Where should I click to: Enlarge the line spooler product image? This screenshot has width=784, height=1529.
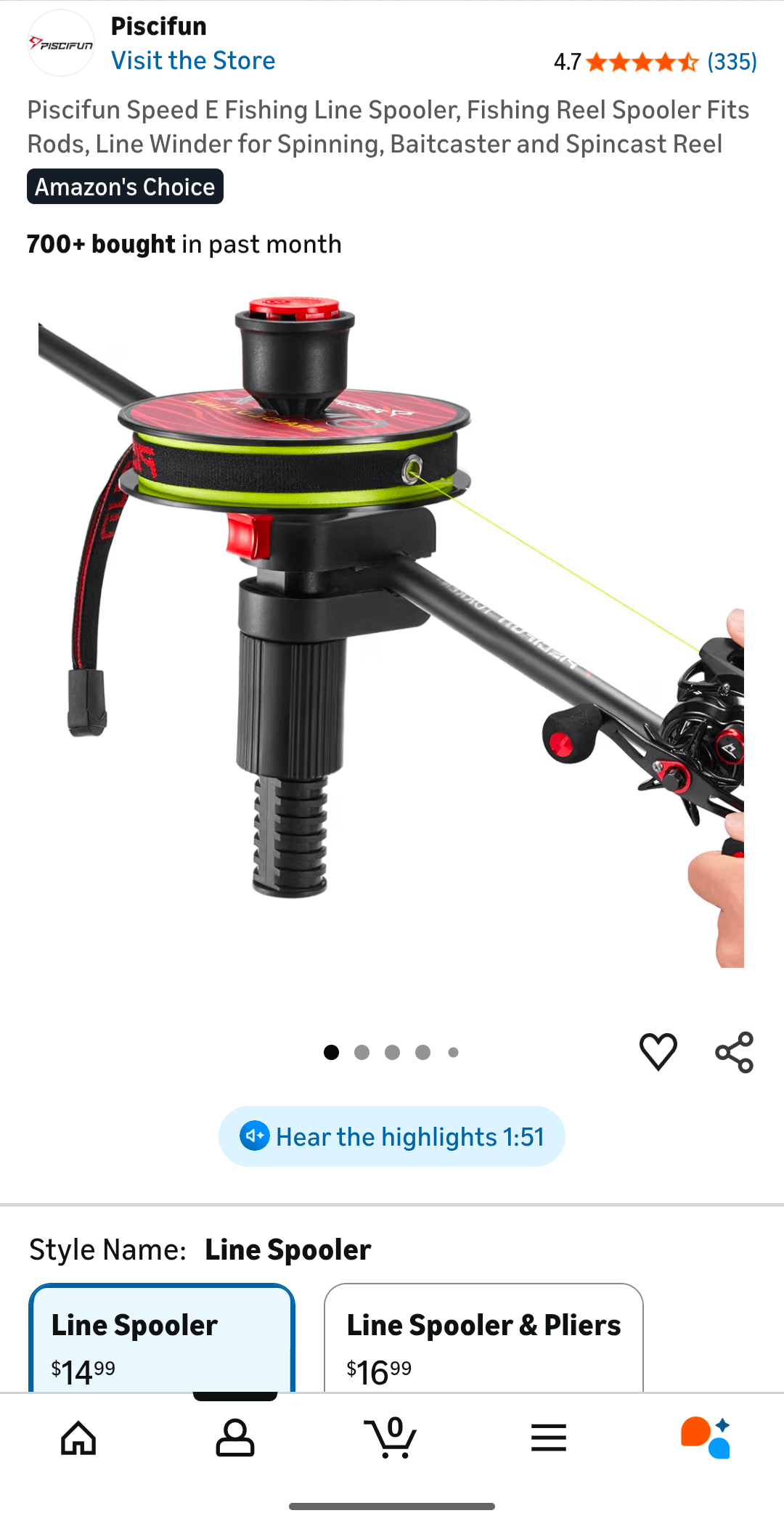(392, 632)
